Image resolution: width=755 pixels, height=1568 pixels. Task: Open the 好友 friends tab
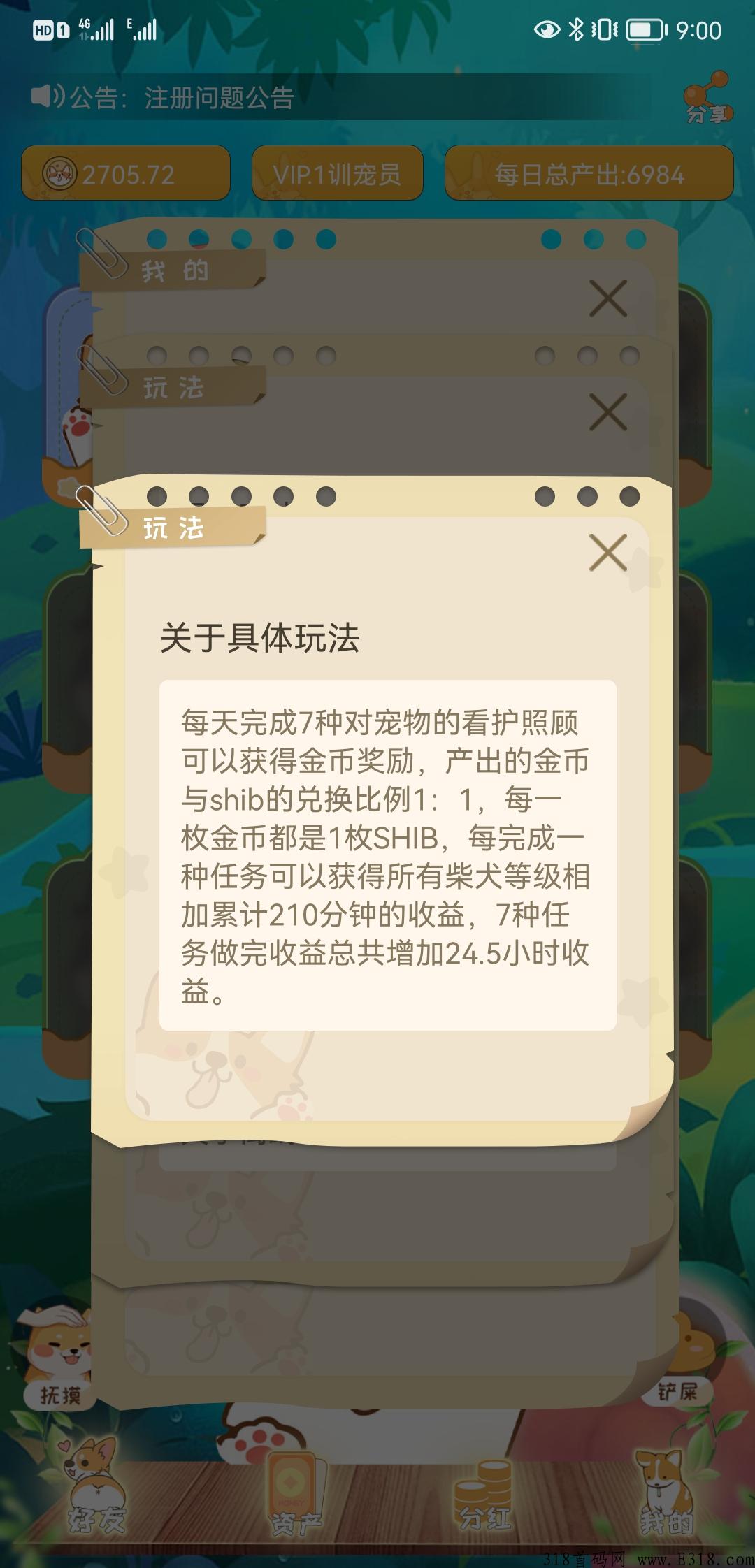coord(96,1486)
